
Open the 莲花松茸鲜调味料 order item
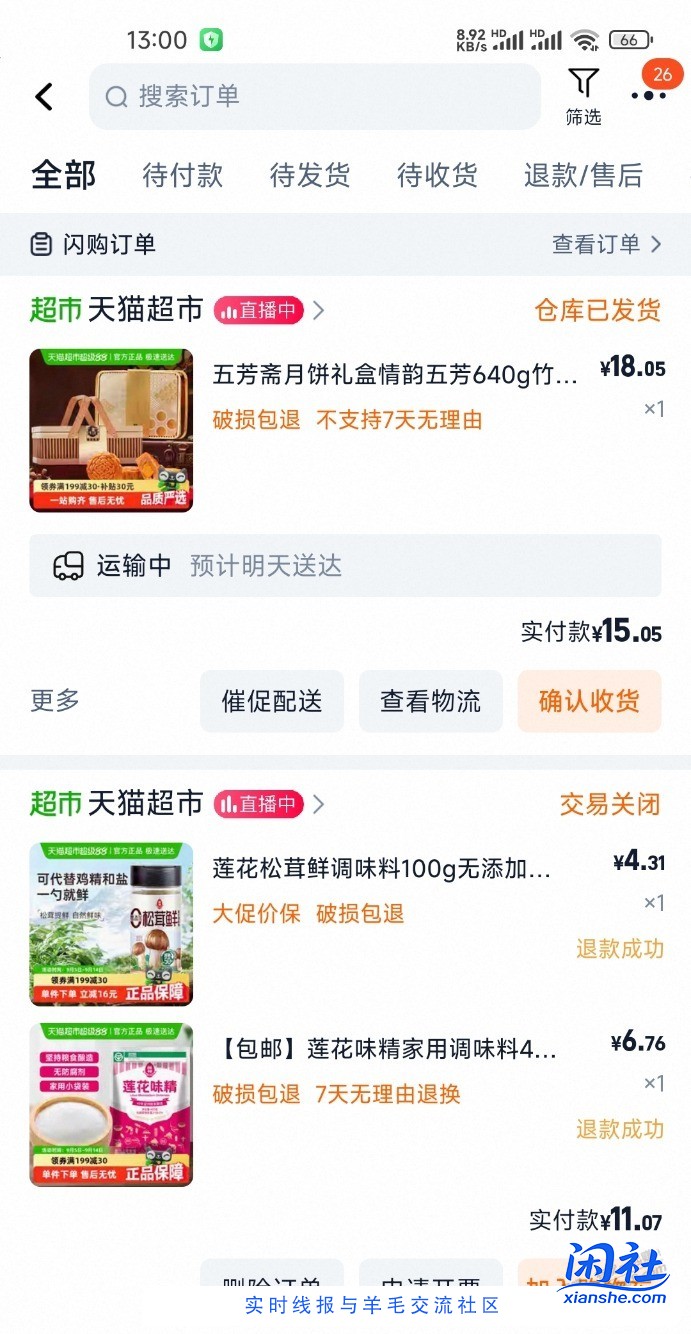tap(382, 868)
